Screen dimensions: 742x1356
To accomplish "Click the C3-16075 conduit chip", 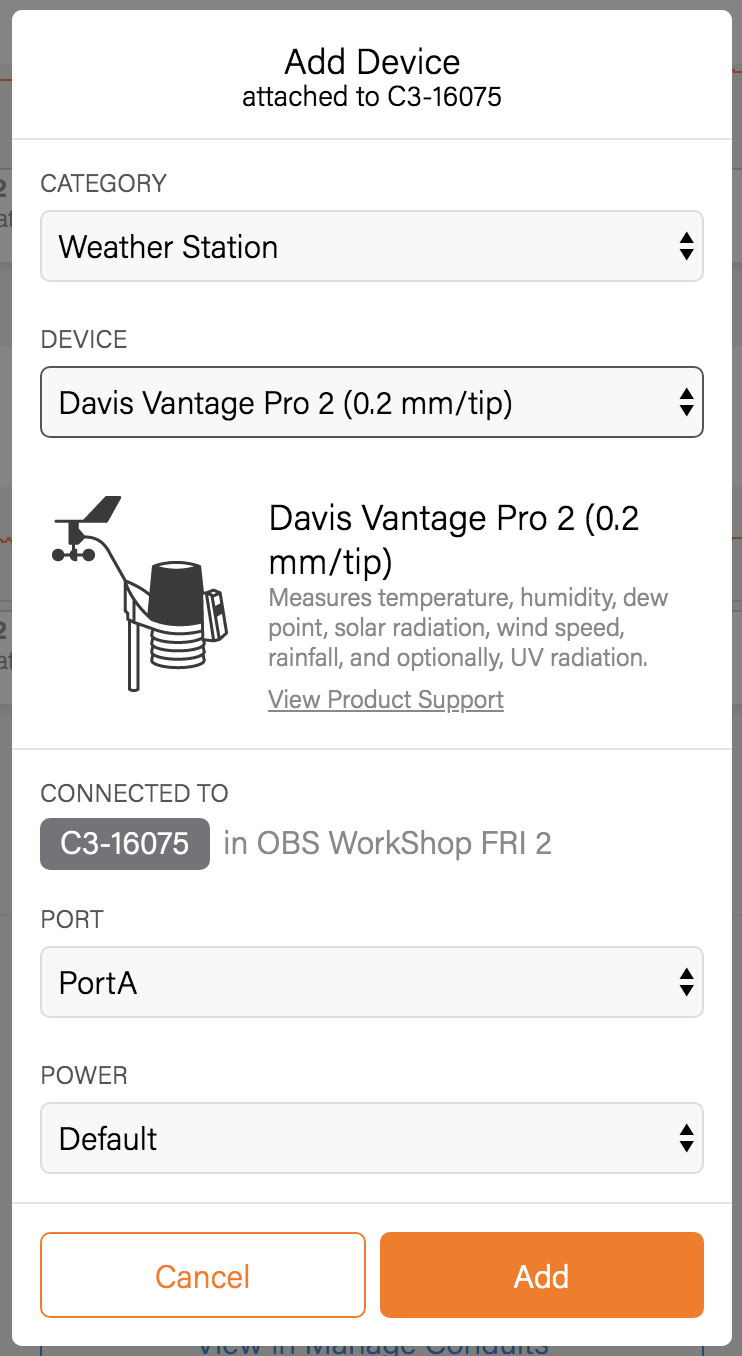I will pyautogui.click(x=124, y=843).
